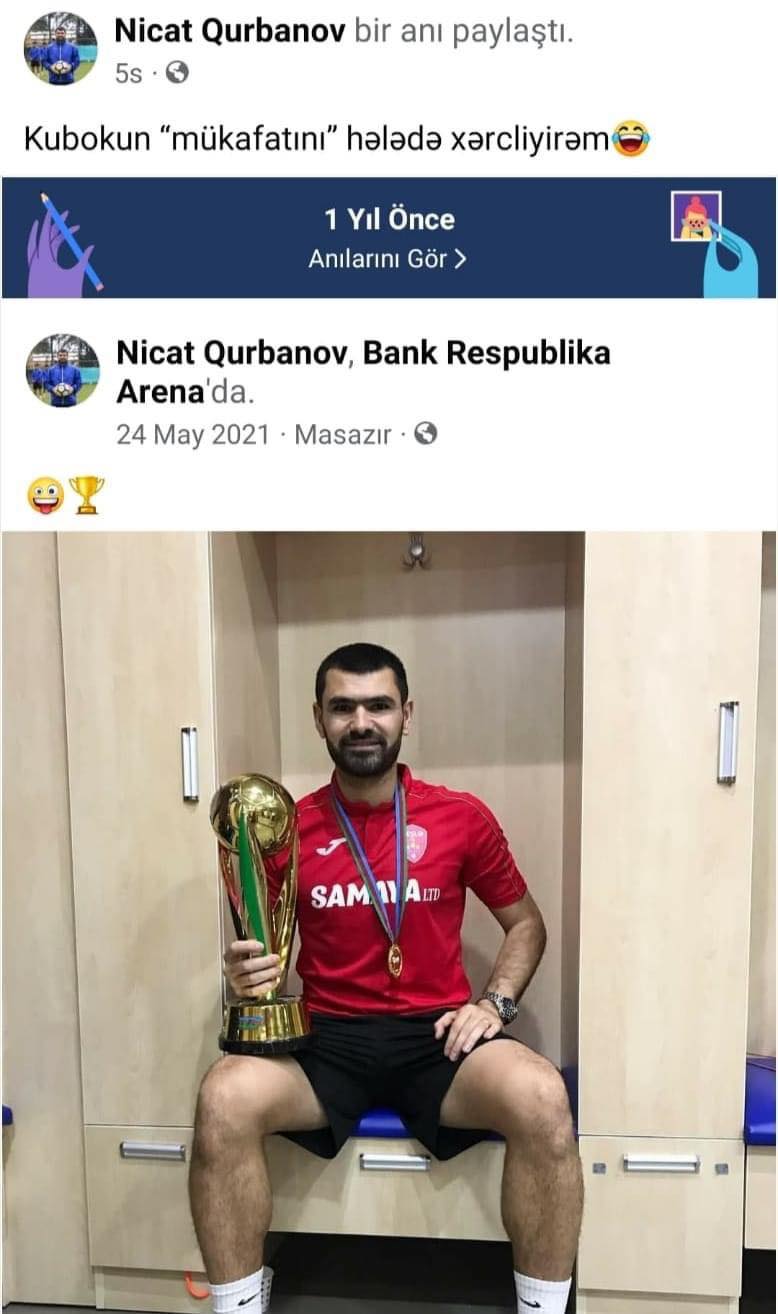Open Nicat Qurbanov's profile picture at the top
Image resolution: width=778 pixels, height=1314 pixels.
(61, 49)
